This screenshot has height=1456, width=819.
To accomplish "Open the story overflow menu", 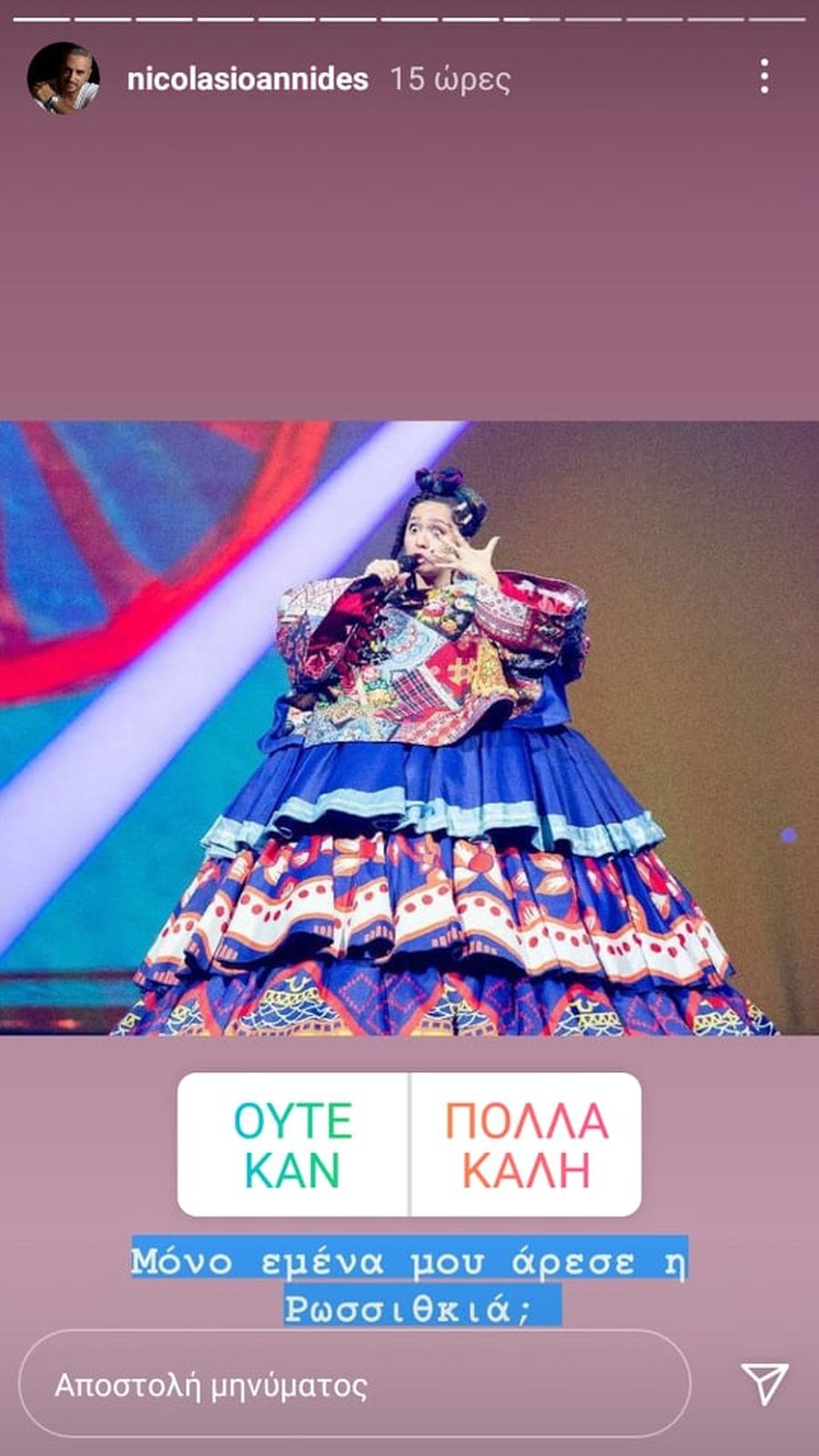I will pos(764,77).
